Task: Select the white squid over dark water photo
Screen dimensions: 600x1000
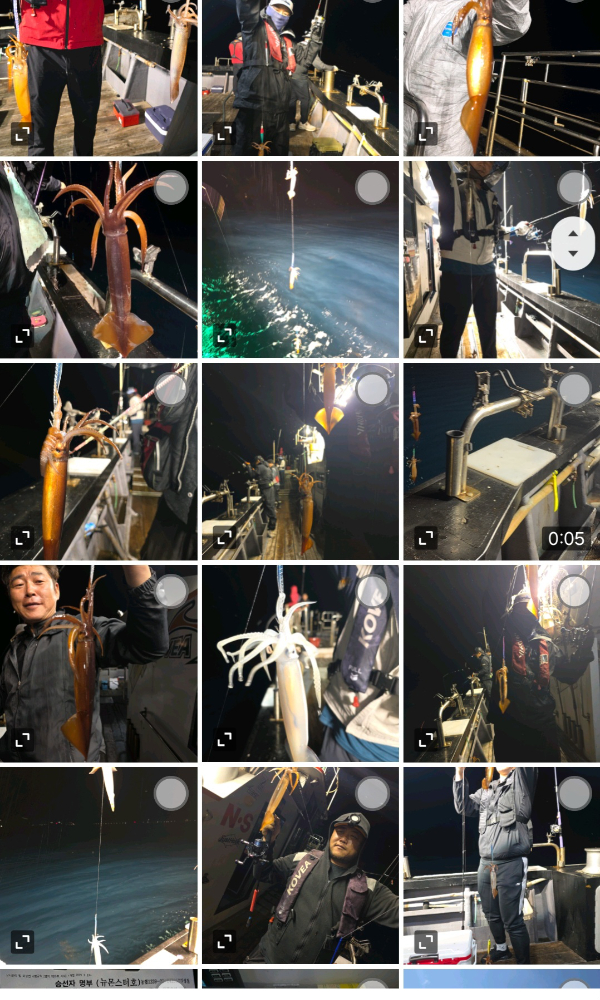Action: pyautogui.click(x=171, y=793)
